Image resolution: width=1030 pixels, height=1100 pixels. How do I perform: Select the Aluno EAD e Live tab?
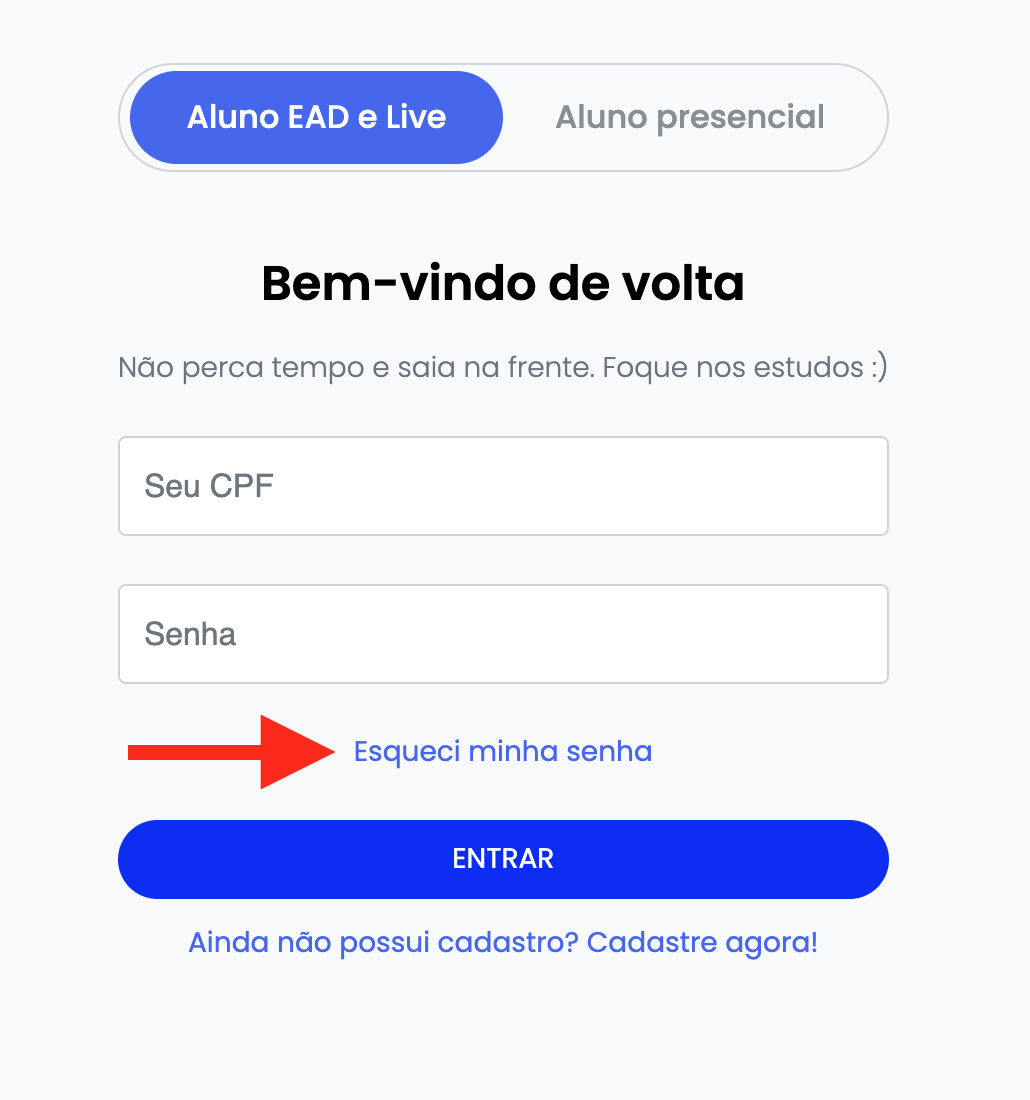[x=316, y=117]
